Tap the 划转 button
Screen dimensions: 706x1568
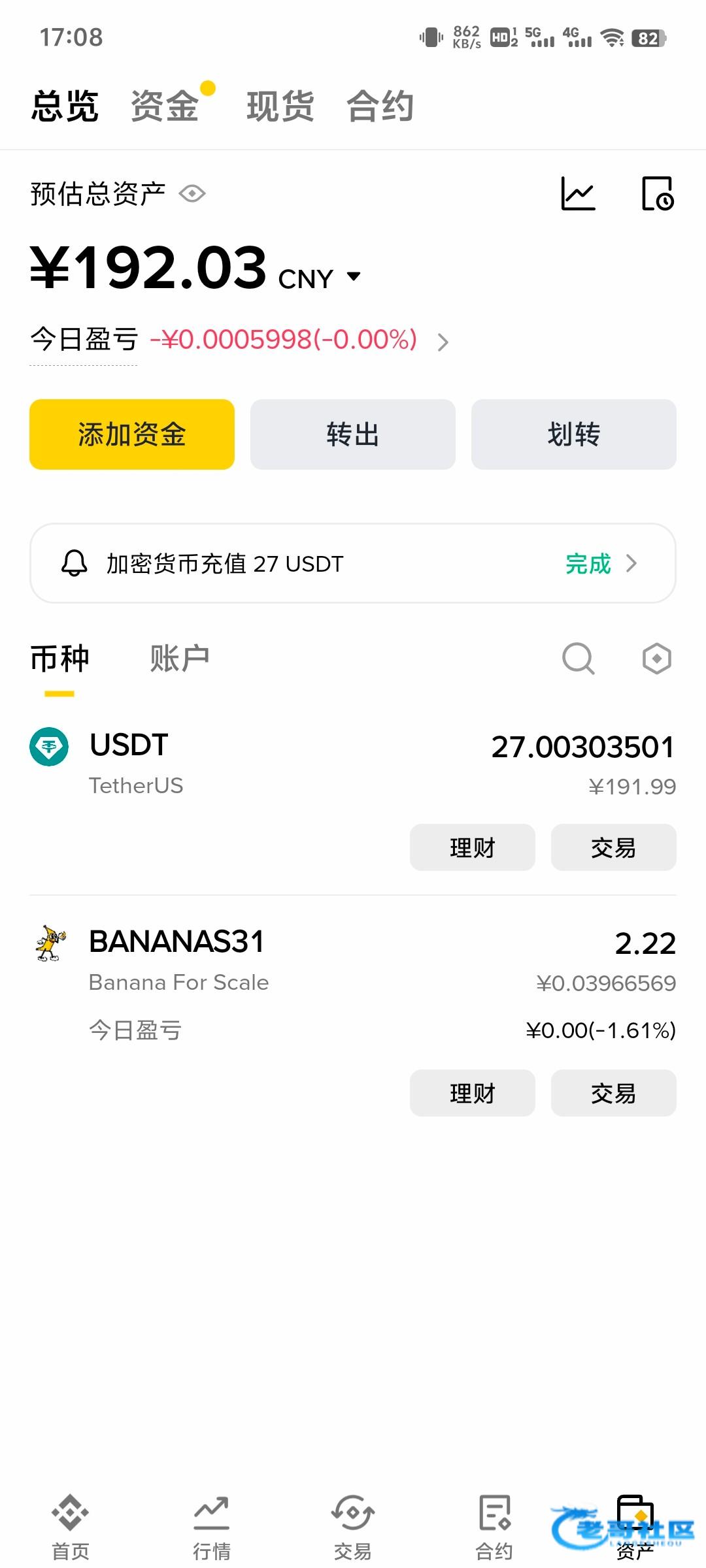click(574, 434)
